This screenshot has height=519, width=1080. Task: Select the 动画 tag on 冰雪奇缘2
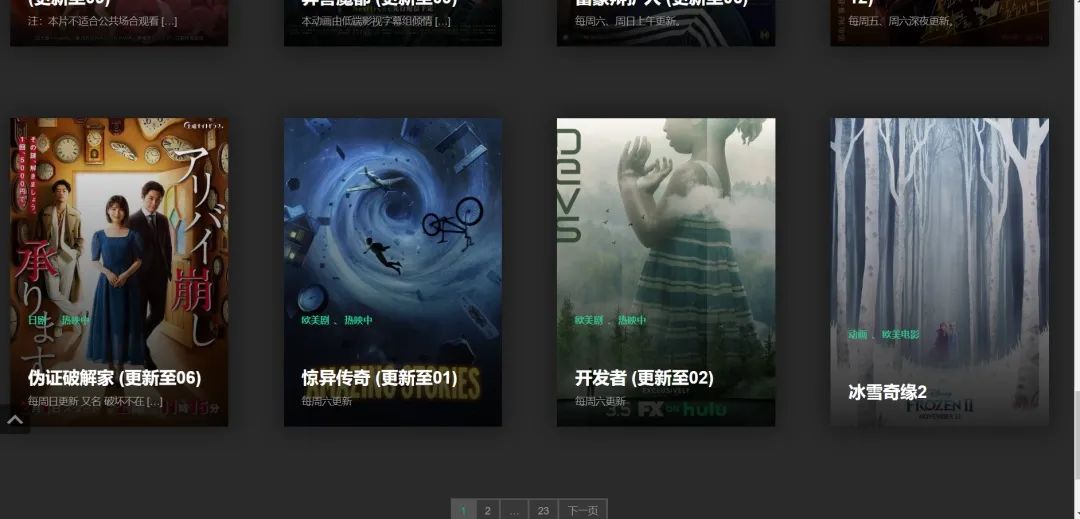click(x=857, y=335)
